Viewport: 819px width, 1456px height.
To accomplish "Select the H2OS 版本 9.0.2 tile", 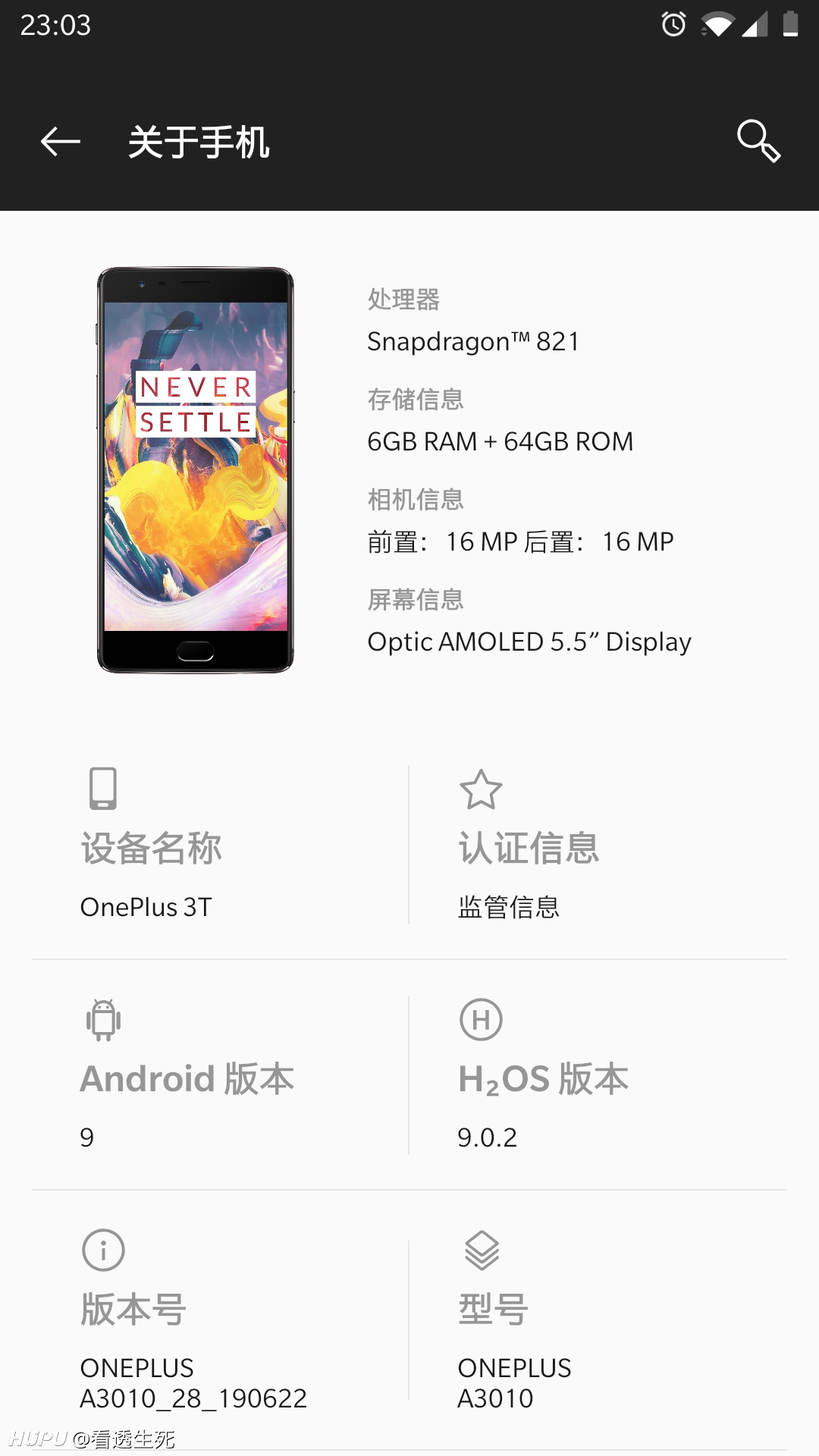I will [598, 1075].
